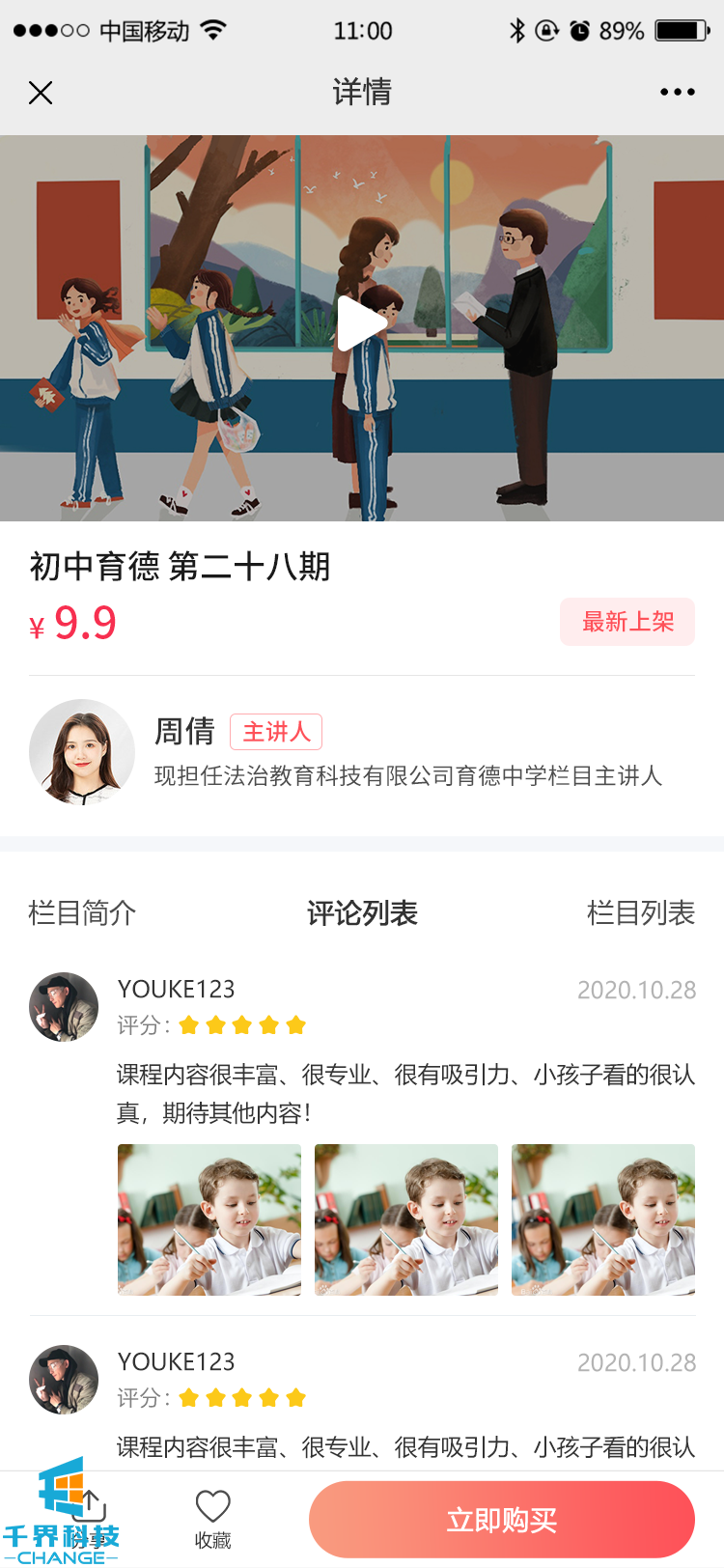View the middle photo in the top review

(406, 1219)
